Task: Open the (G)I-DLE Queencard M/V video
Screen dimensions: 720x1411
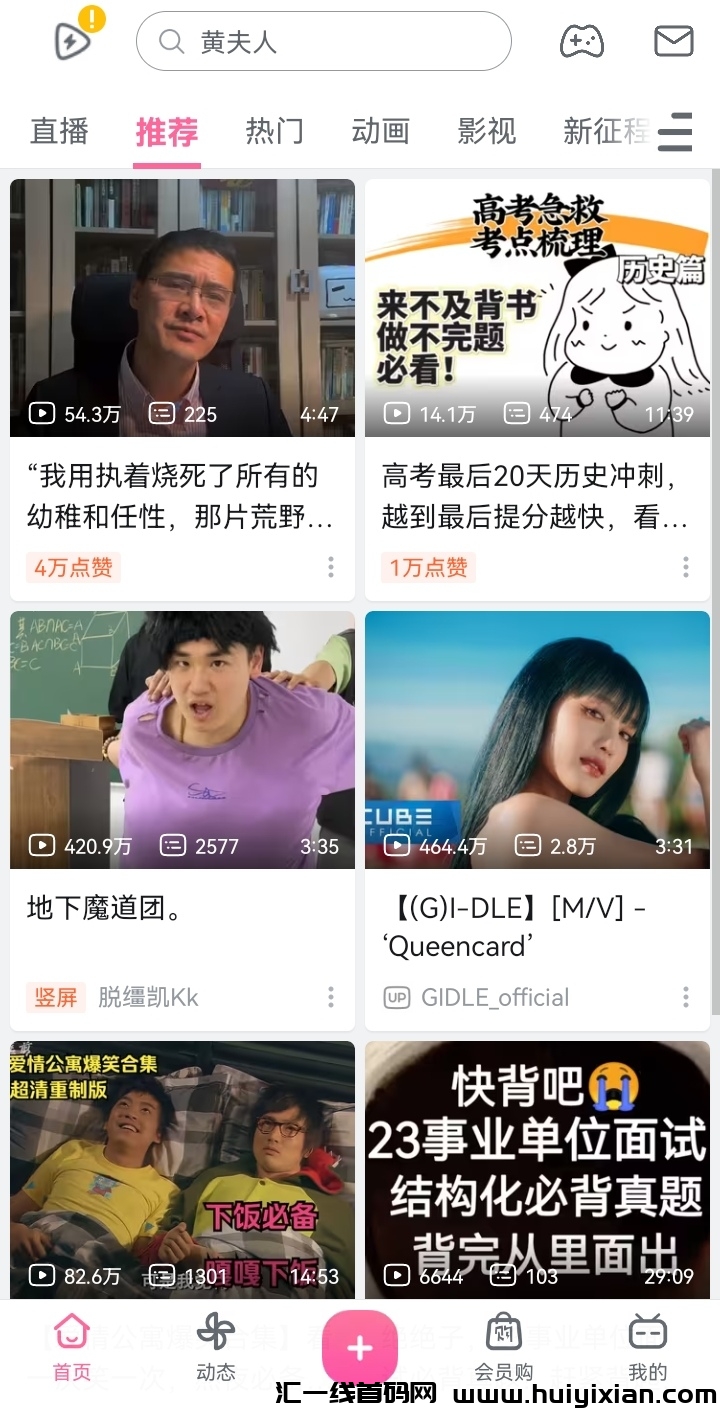Action: click(537, 740)
